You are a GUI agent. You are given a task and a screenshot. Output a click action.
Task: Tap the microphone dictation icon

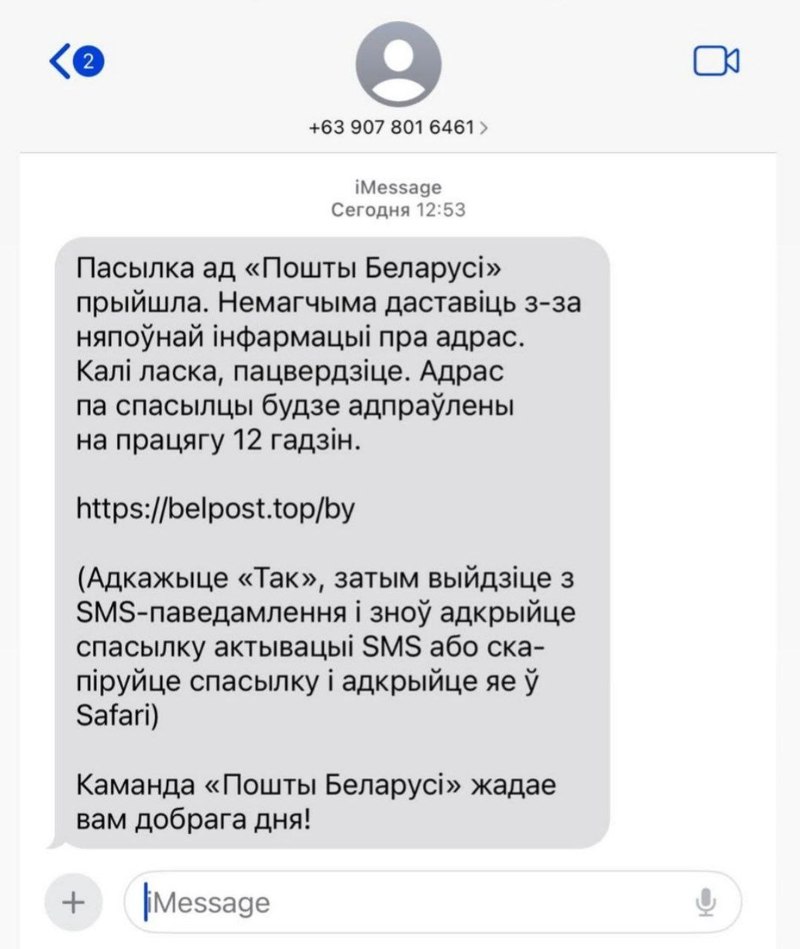pyautogui.click(x=706, y=902)
